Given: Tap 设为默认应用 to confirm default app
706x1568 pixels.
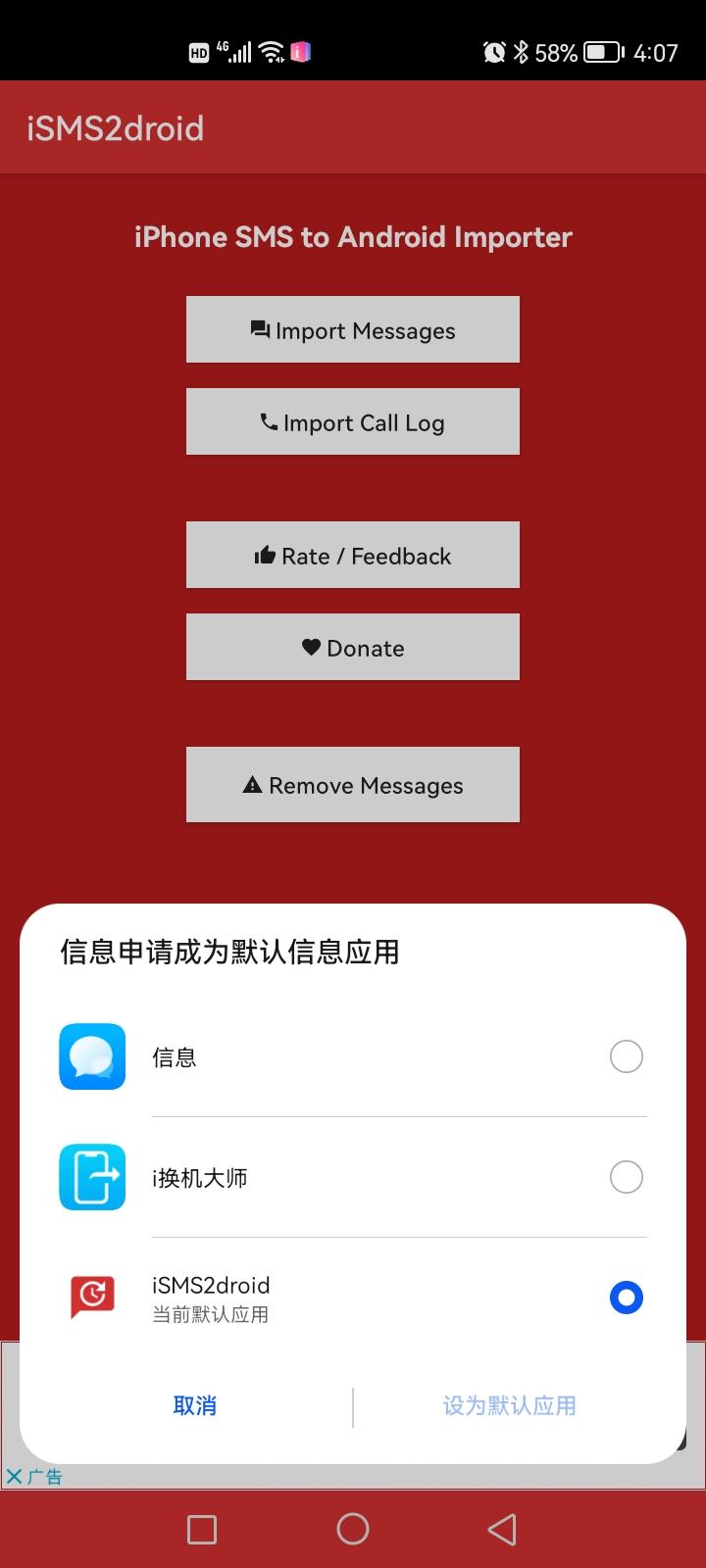Looking at the screenshot, I should pos(510,1405).
